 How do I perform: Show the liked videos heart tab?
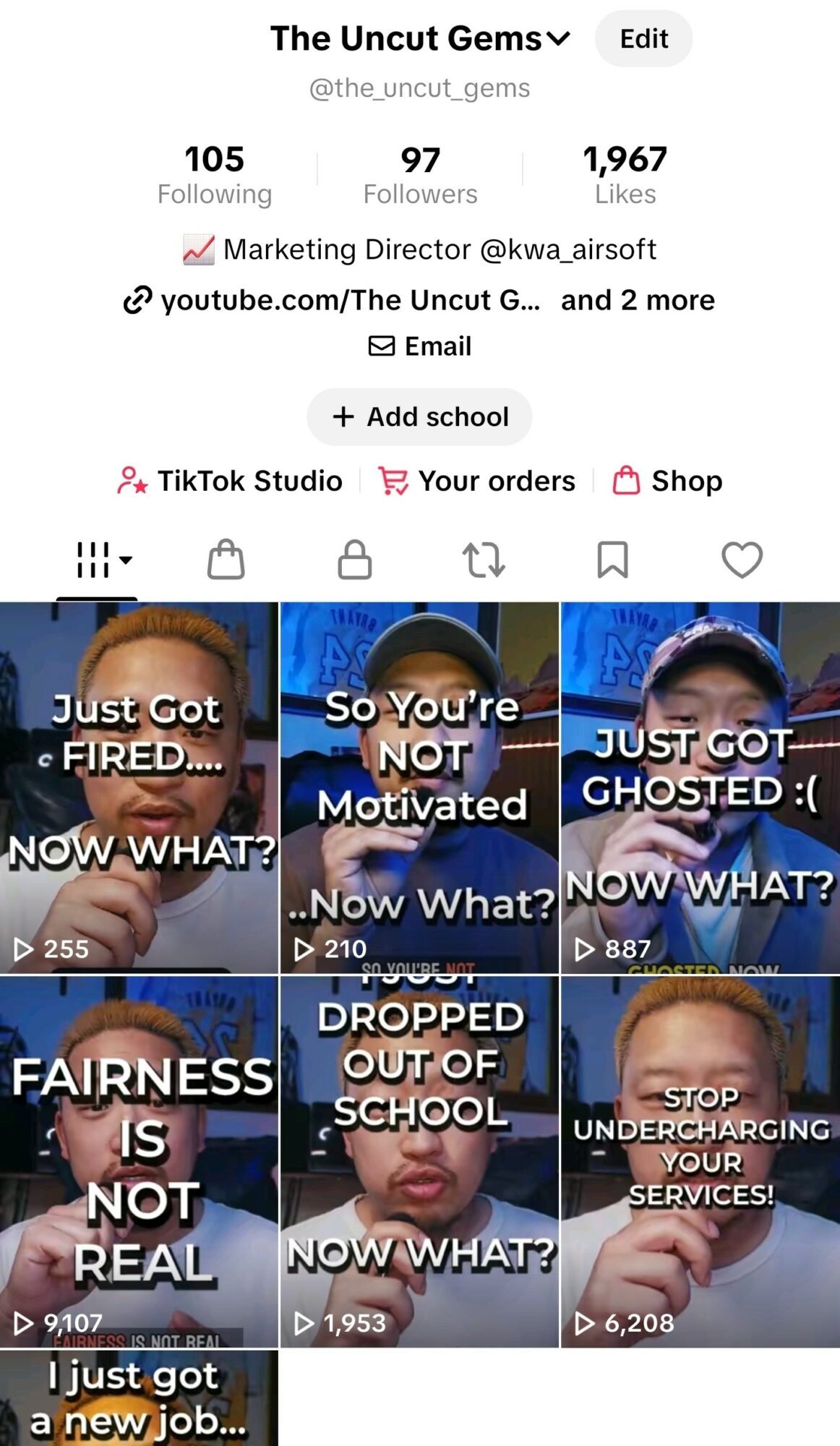click(742, 560)
